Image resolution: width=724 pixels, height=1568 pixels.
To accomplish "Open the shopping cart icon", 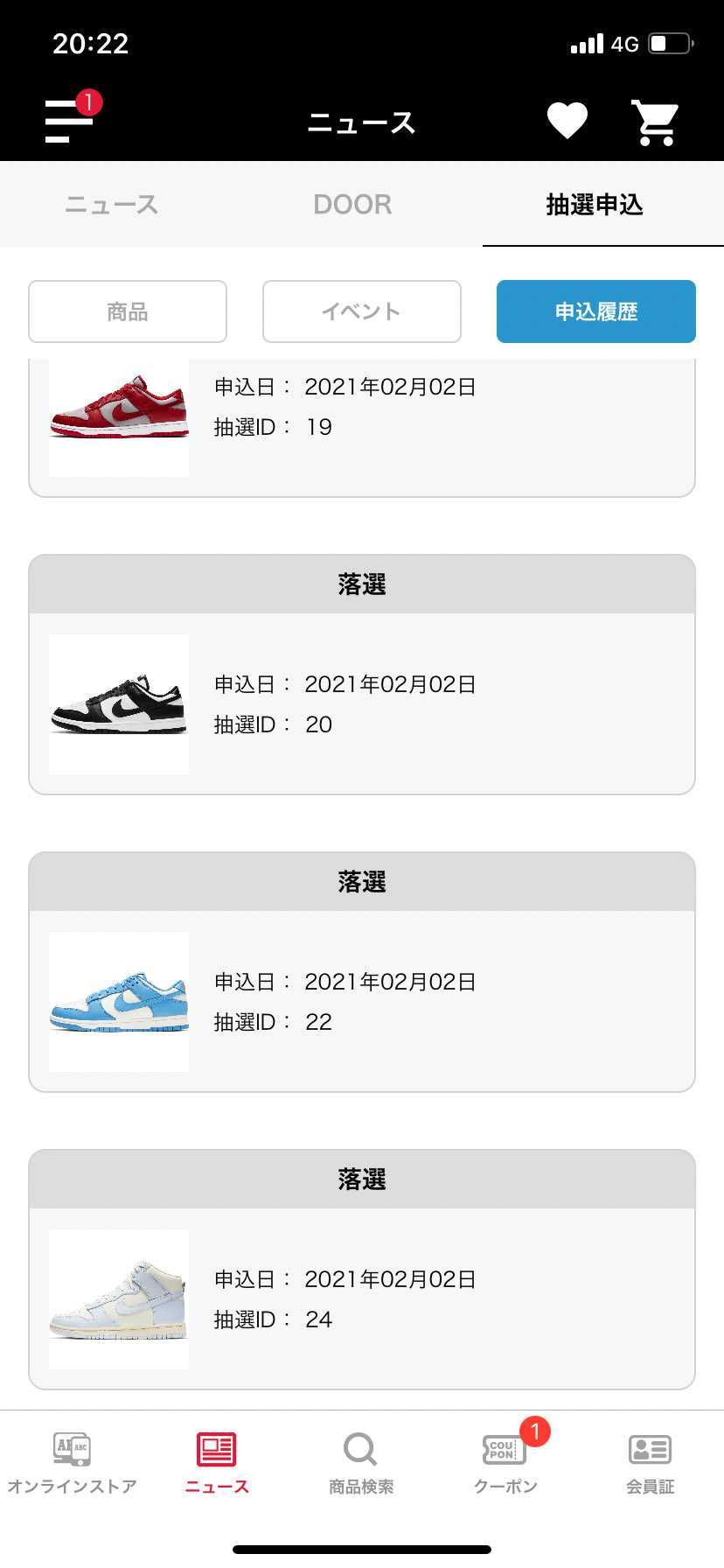I will click(654, 120).
